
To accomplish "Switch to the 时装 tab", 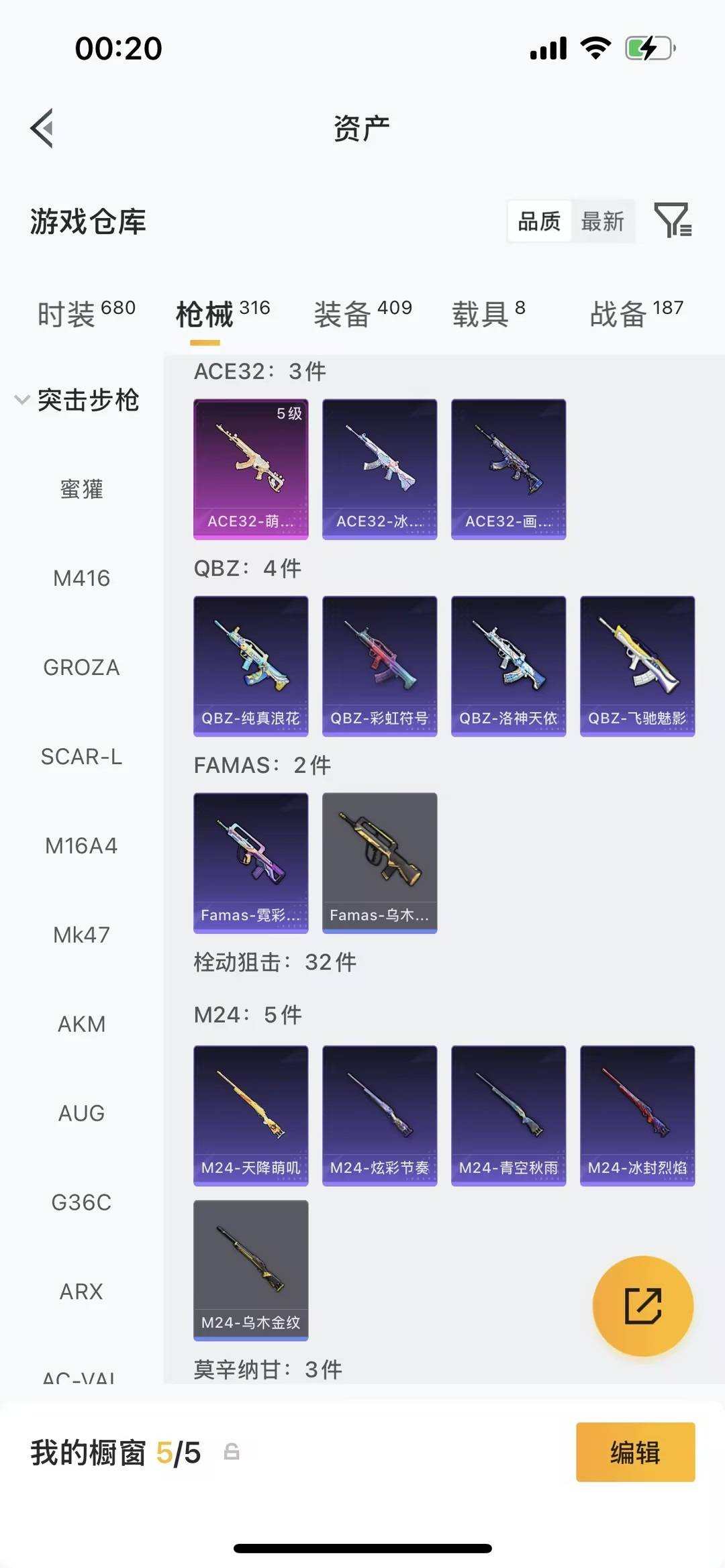I will (86, 313).
